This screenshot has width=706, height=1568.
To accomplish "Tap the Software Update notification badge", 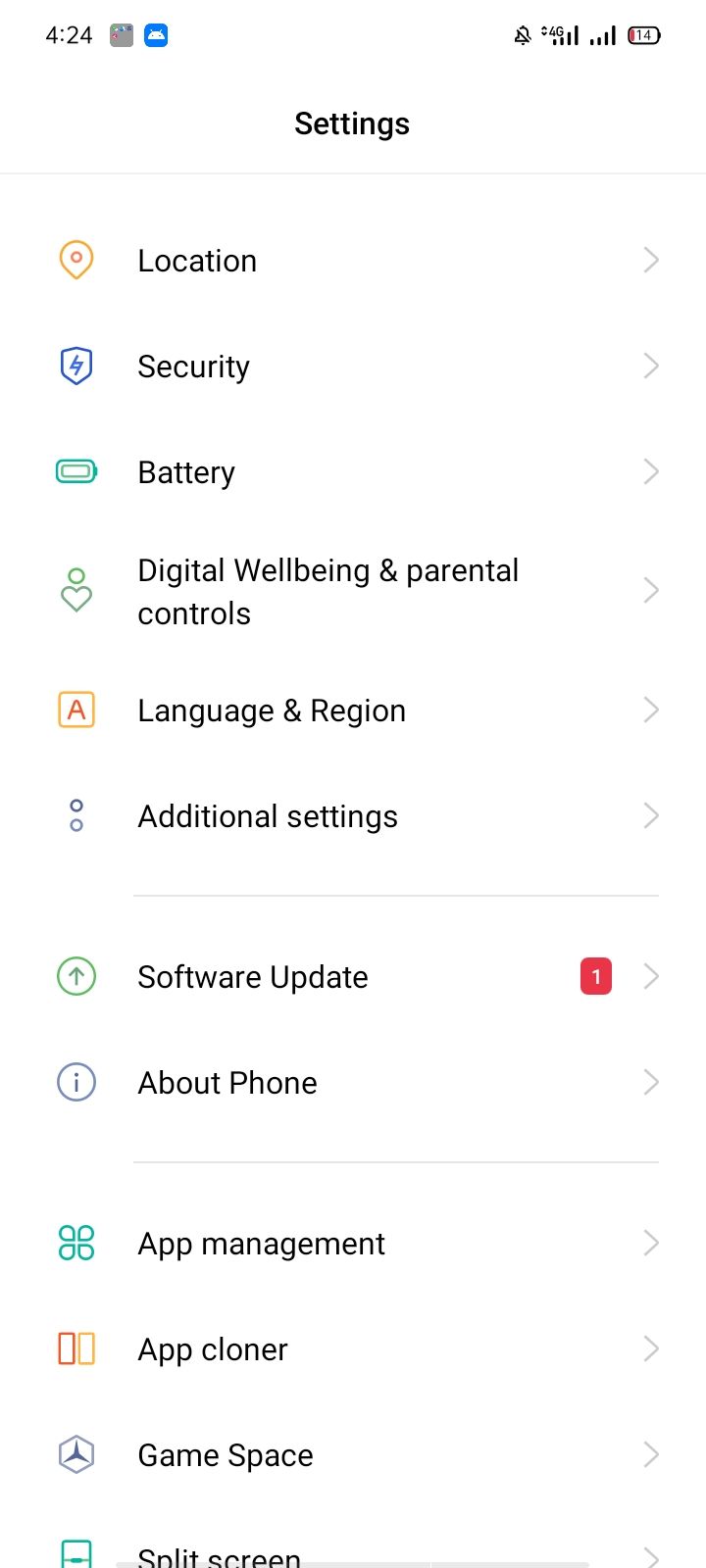I will pyautogui.click(x=595, y=976).
